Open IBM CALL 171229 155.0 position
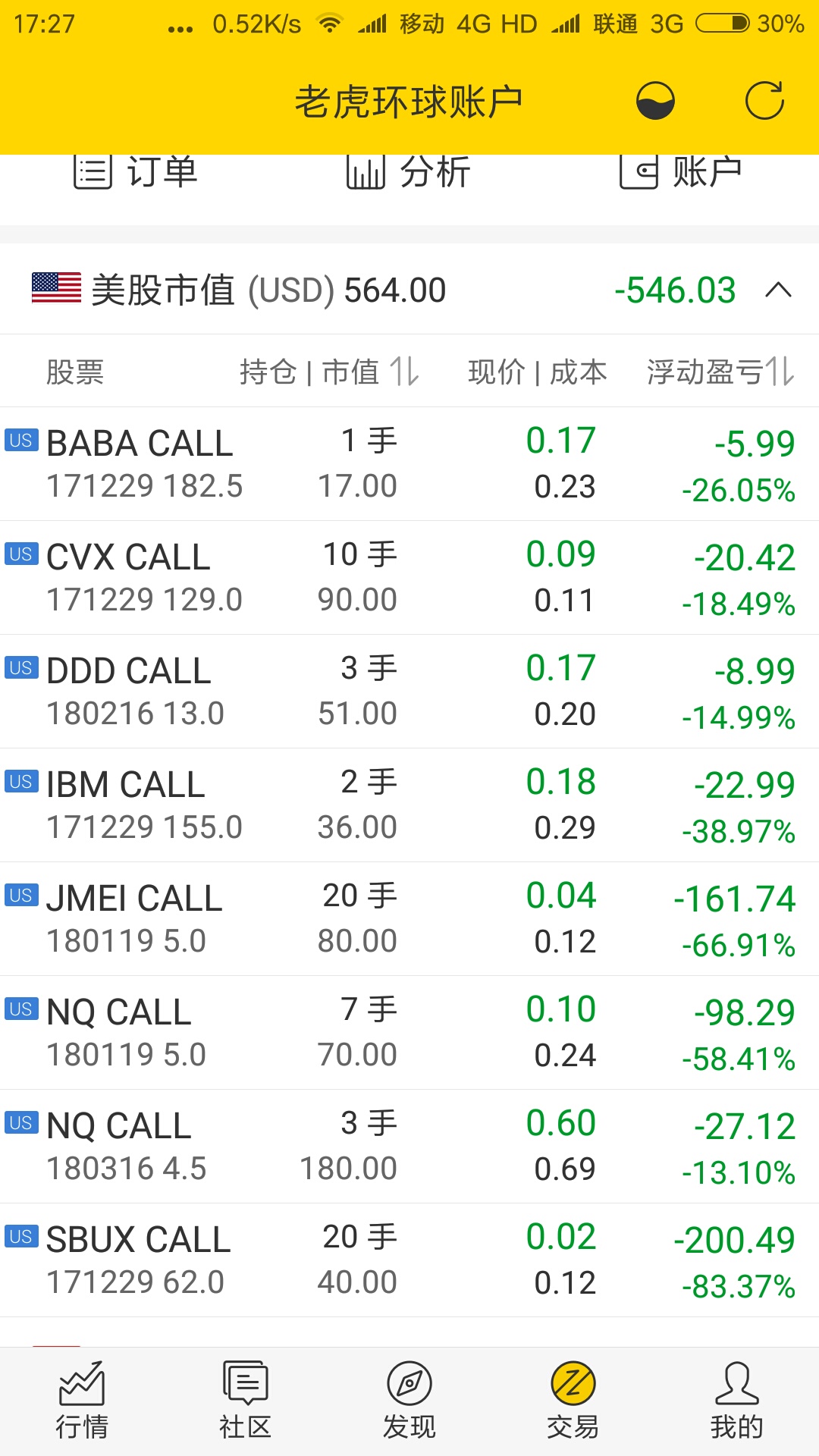819x1456 pixels. coord(409,805)
